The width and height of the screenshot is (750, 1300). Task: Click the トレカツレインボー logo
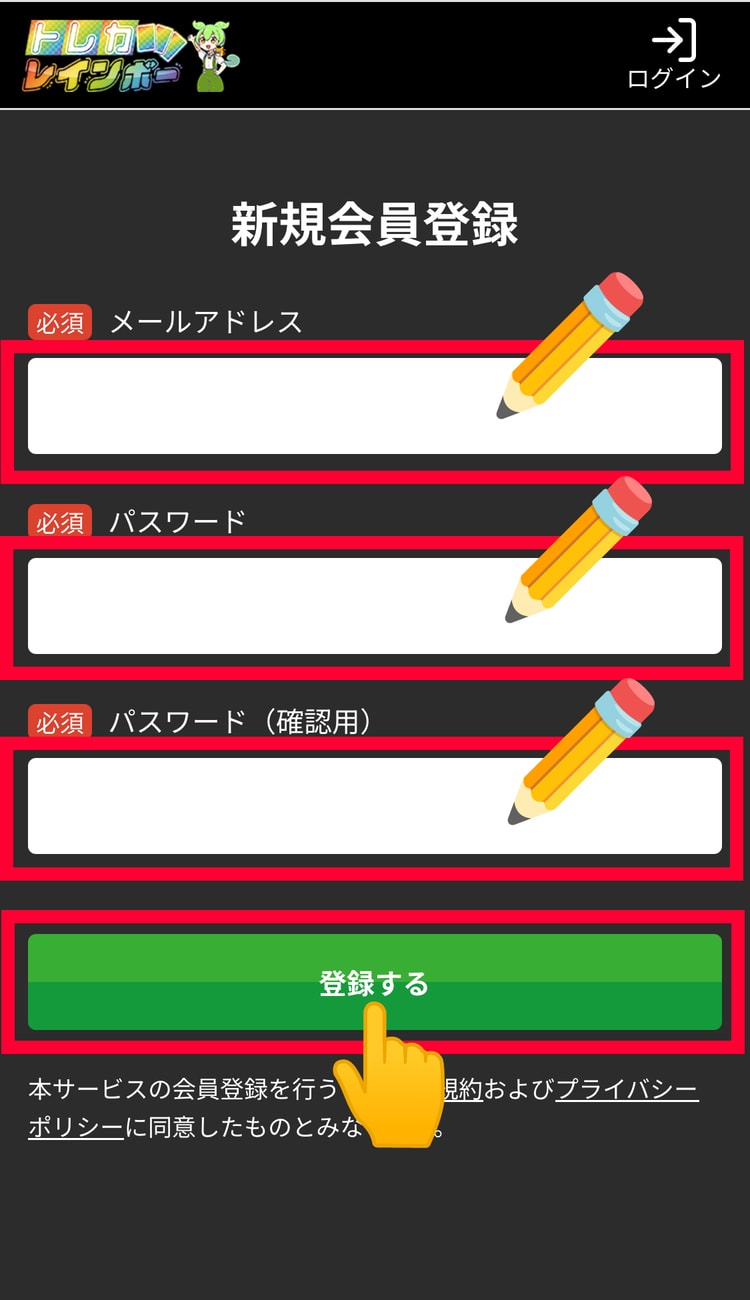(x=105, y=55)
